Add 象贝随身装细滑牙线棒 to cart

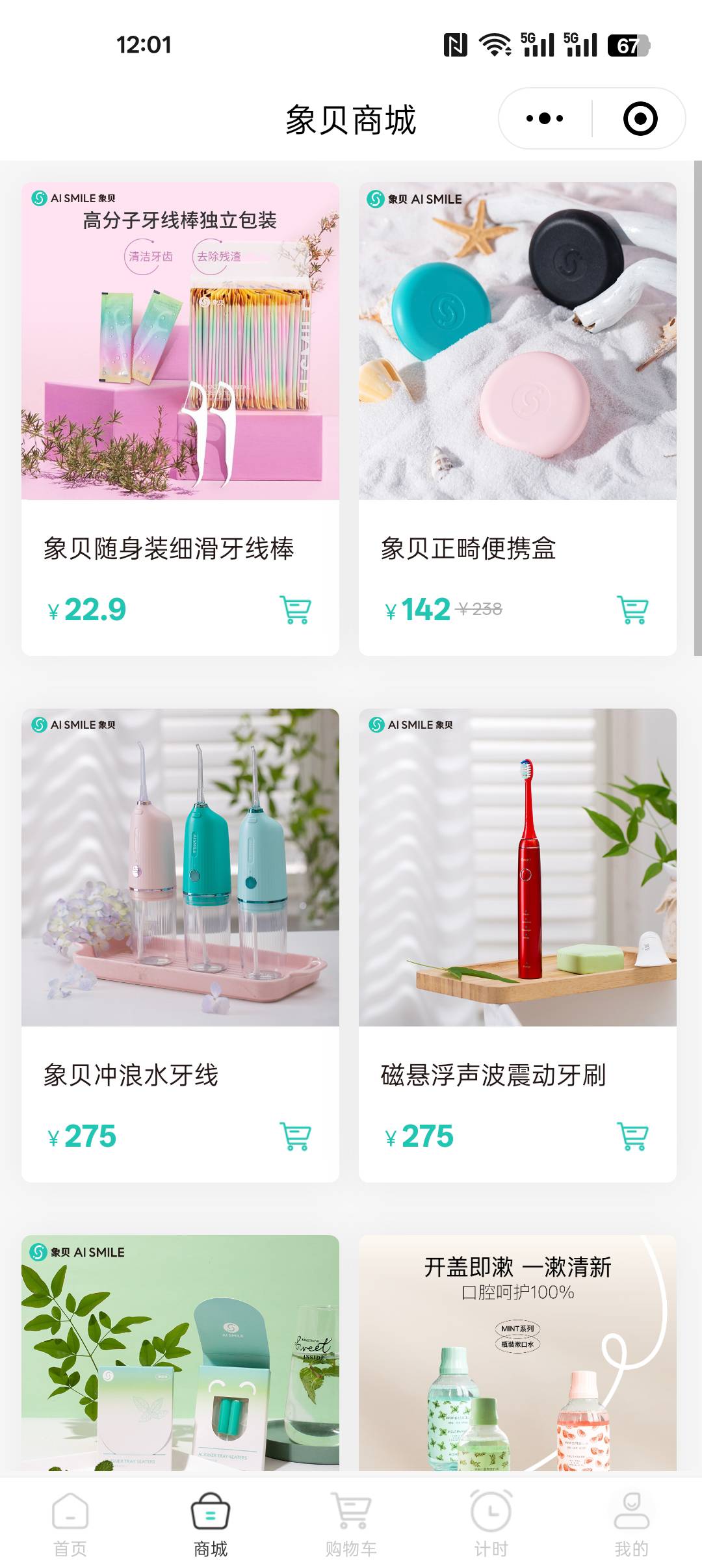click(295, 610)
